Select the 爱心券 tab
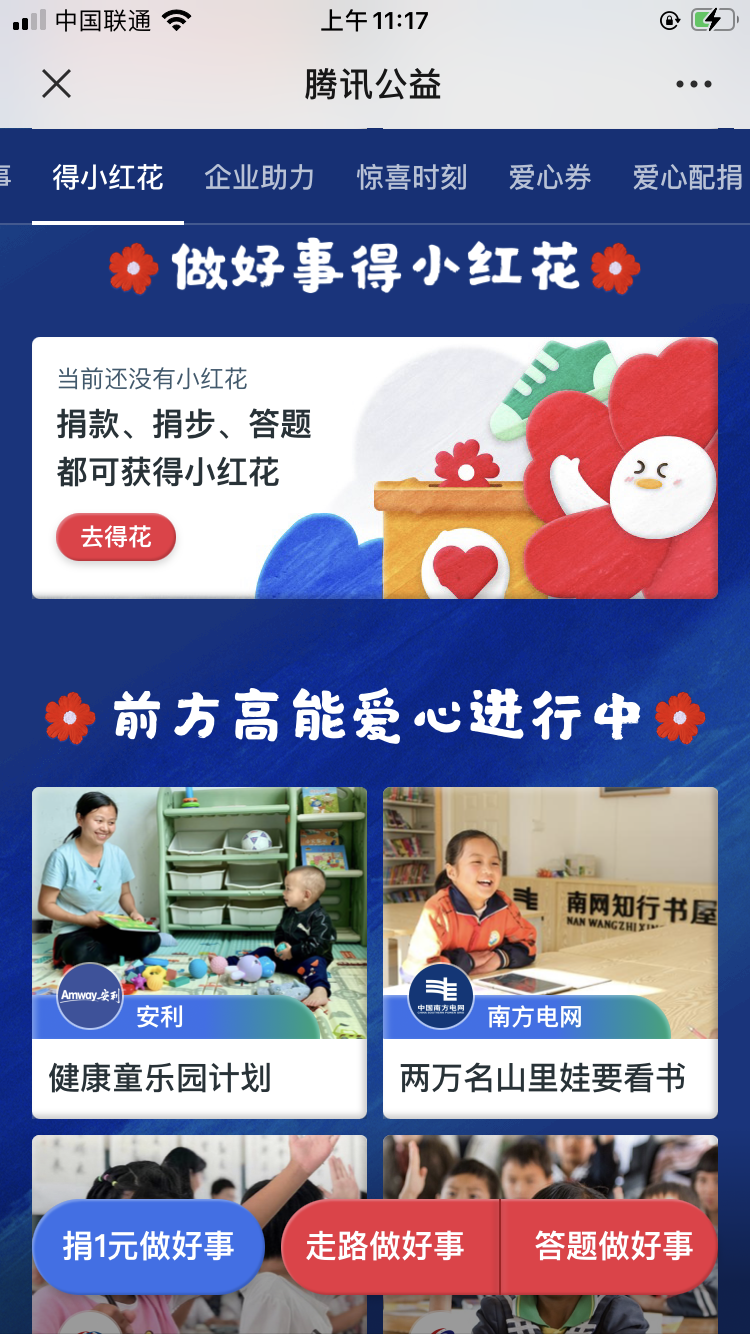Screen dimensions: 750x1334 point(549,178)
